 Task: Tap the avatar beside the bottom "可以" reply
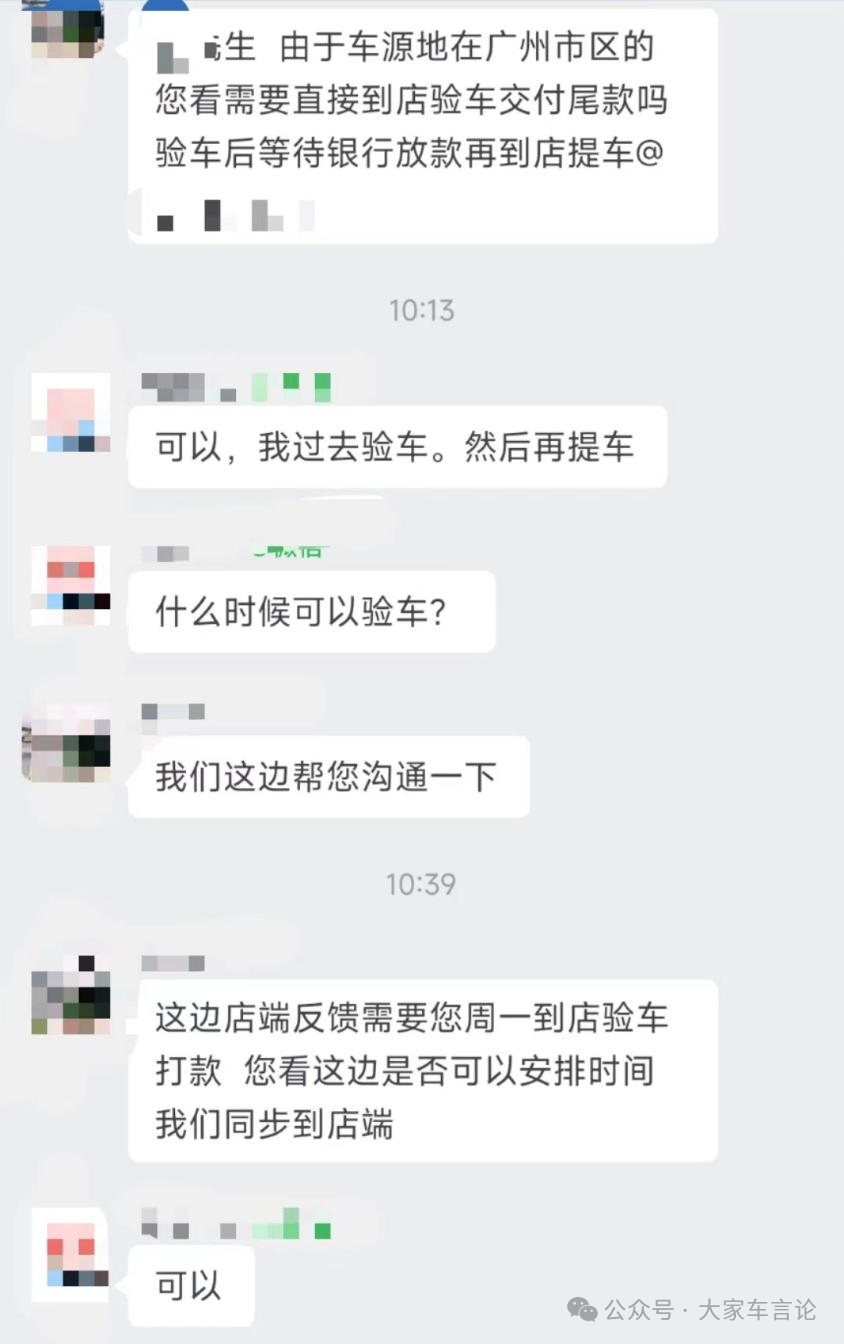(x=68, y=1255)
